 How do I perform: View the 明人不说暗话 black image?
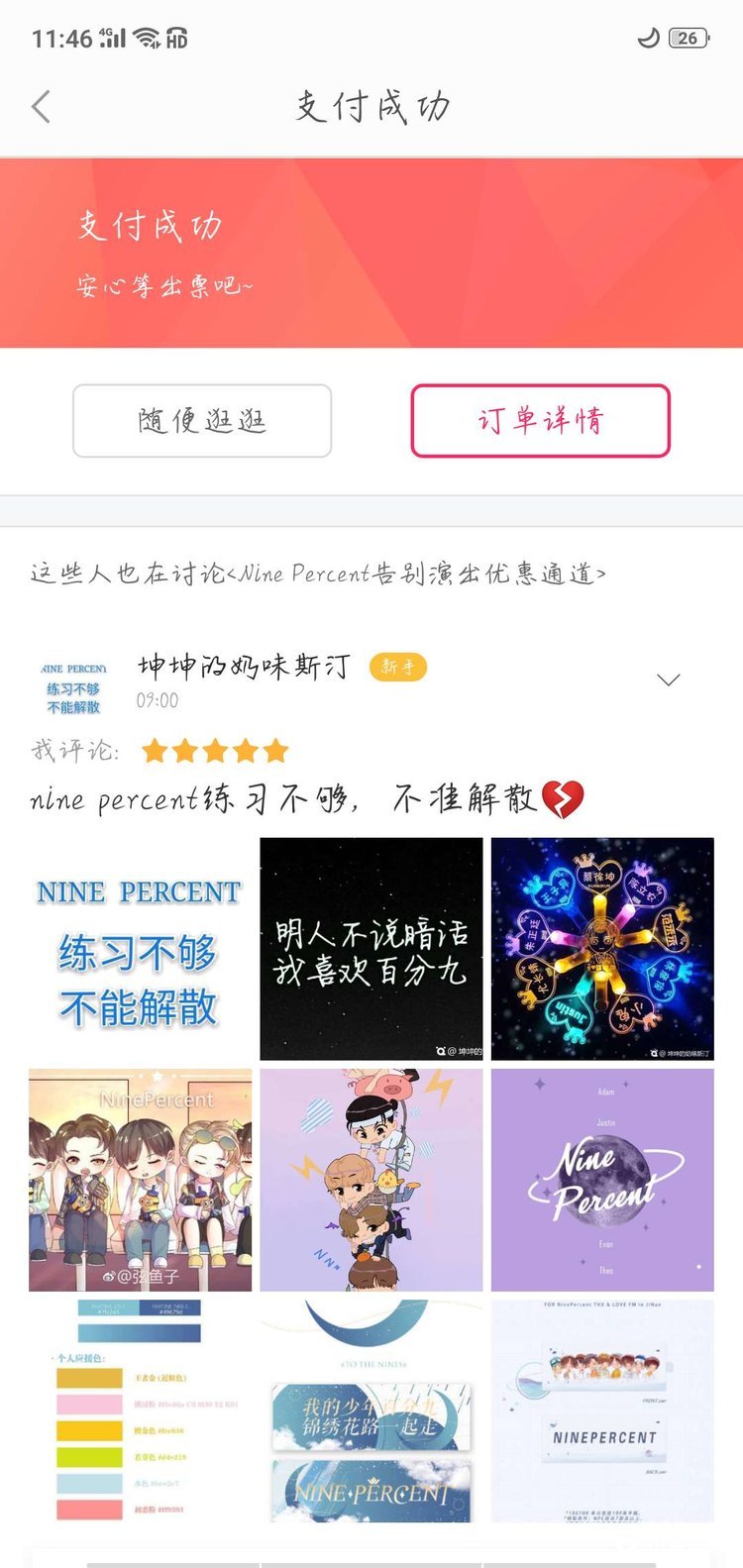(371, 948)
